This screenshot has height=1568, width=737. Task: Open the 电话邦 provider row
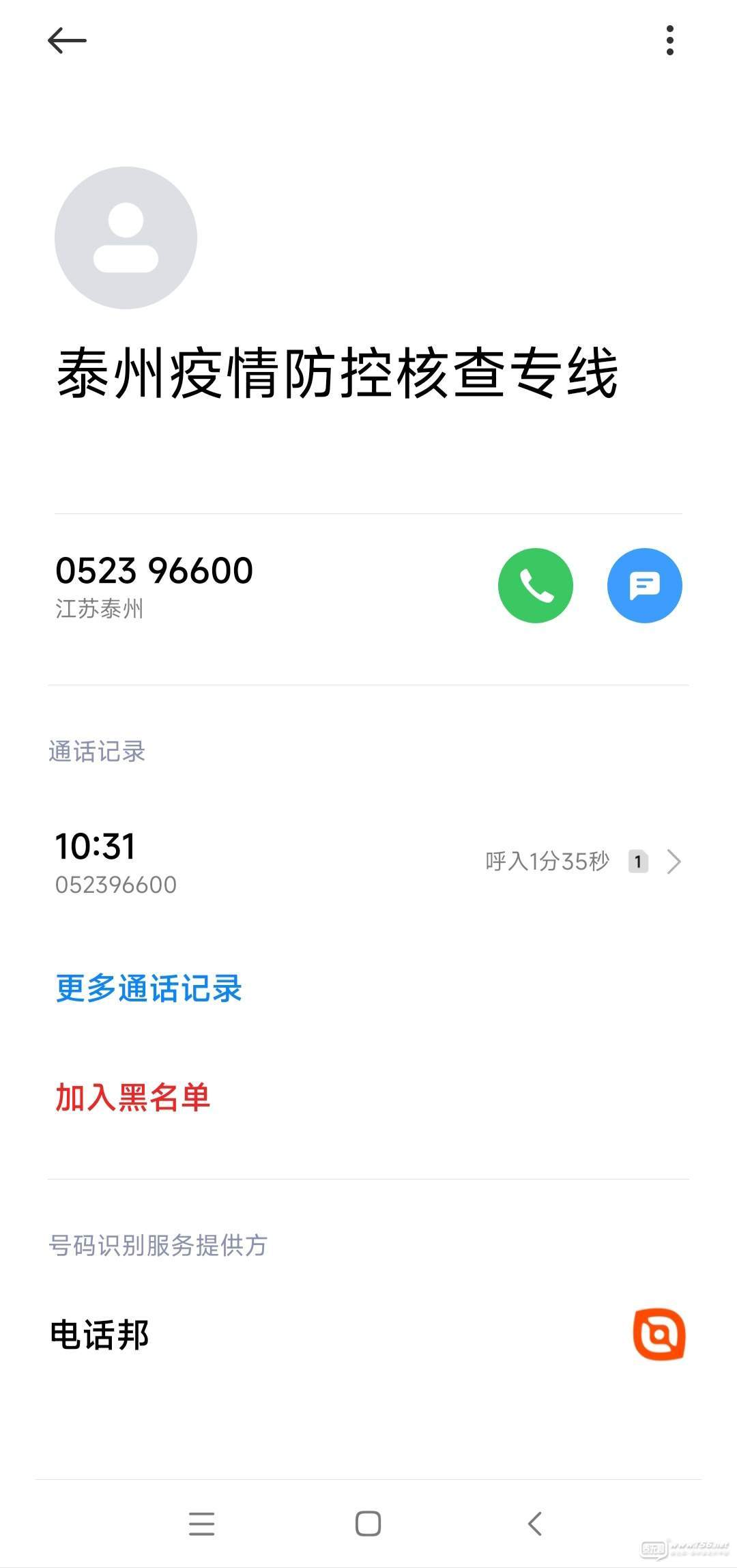pyautogui.click(x=369, y=1335)
